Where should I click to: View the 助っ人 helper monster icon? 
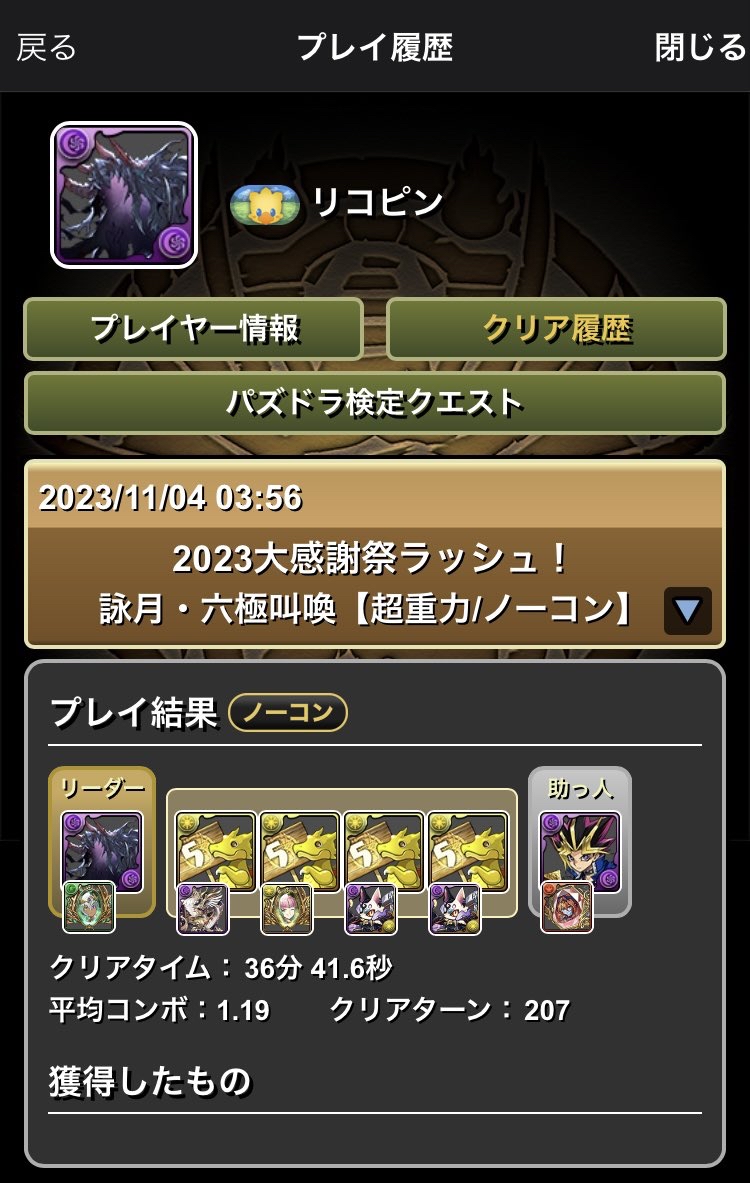coord(580,850)
